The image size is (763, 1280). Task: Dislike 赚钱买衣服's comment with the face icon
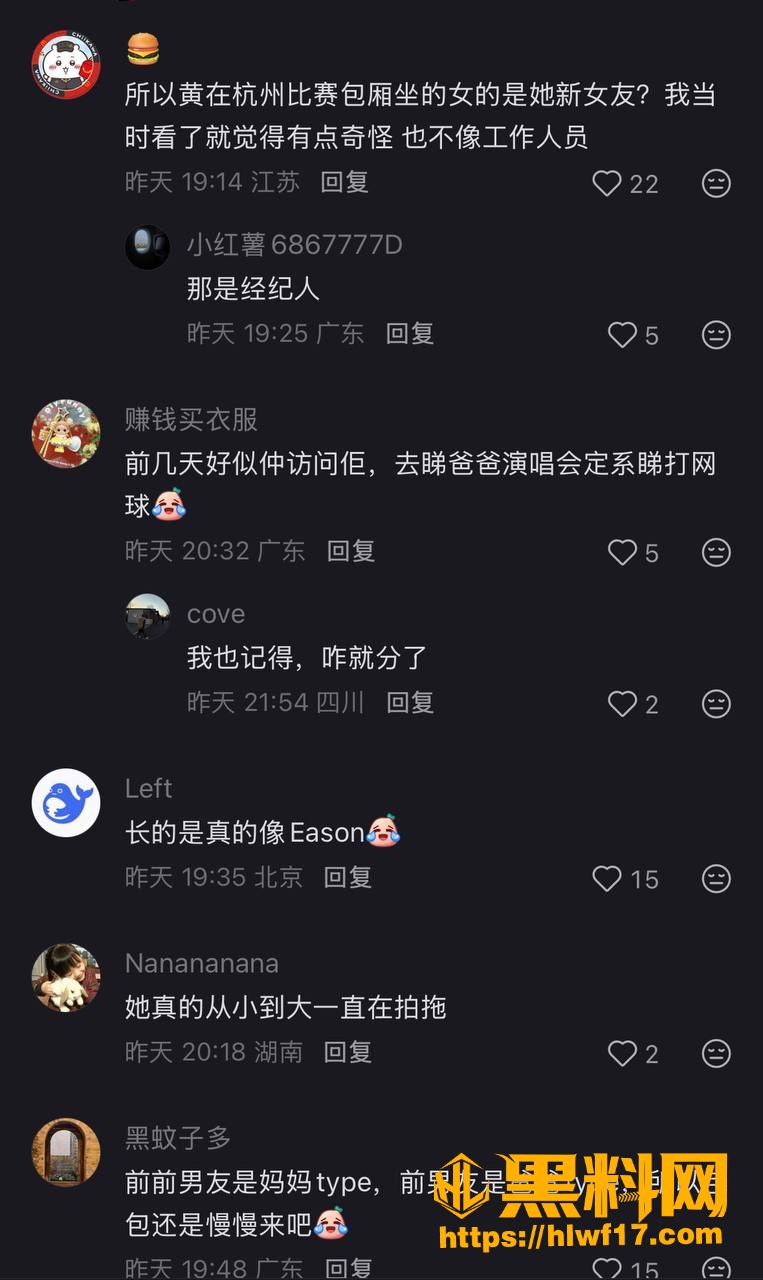(x=716, y=552)
